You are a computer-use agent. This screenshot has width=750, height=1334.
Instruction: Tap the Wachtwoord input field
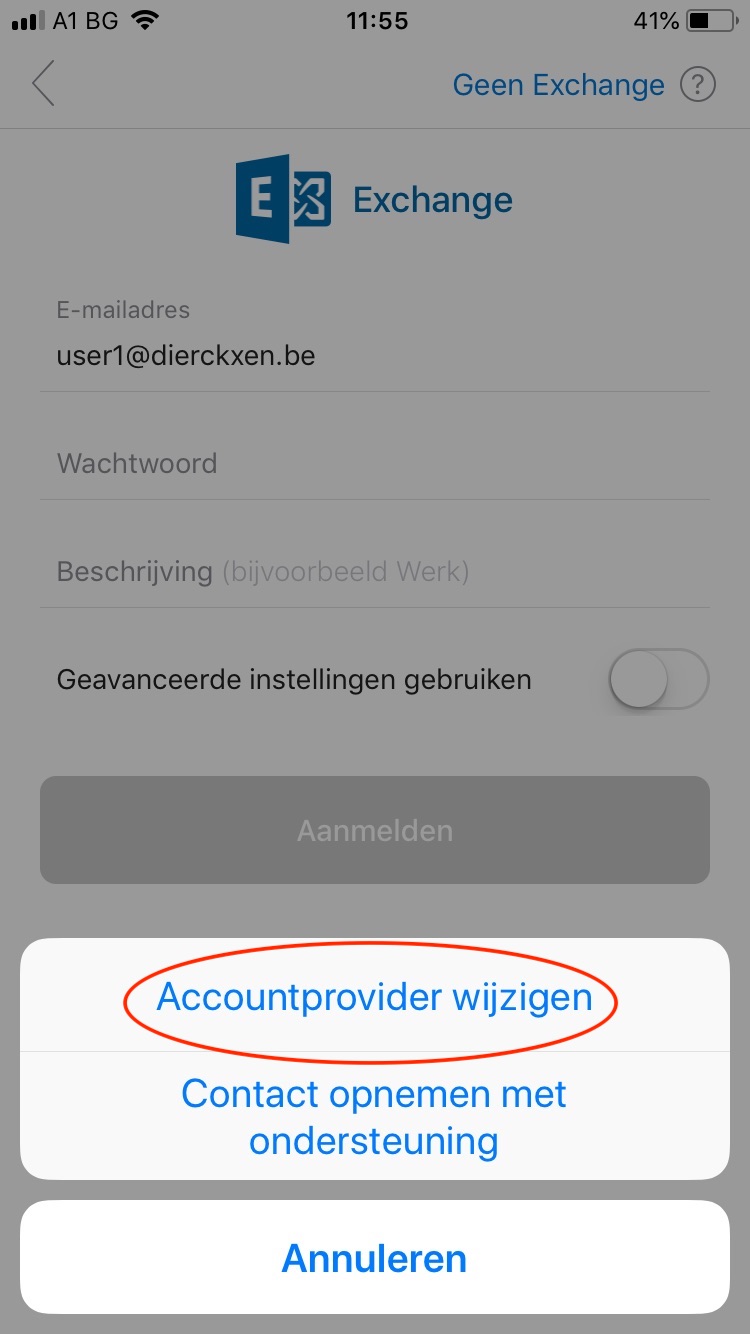pyautogui.click(x=374, y=462)
